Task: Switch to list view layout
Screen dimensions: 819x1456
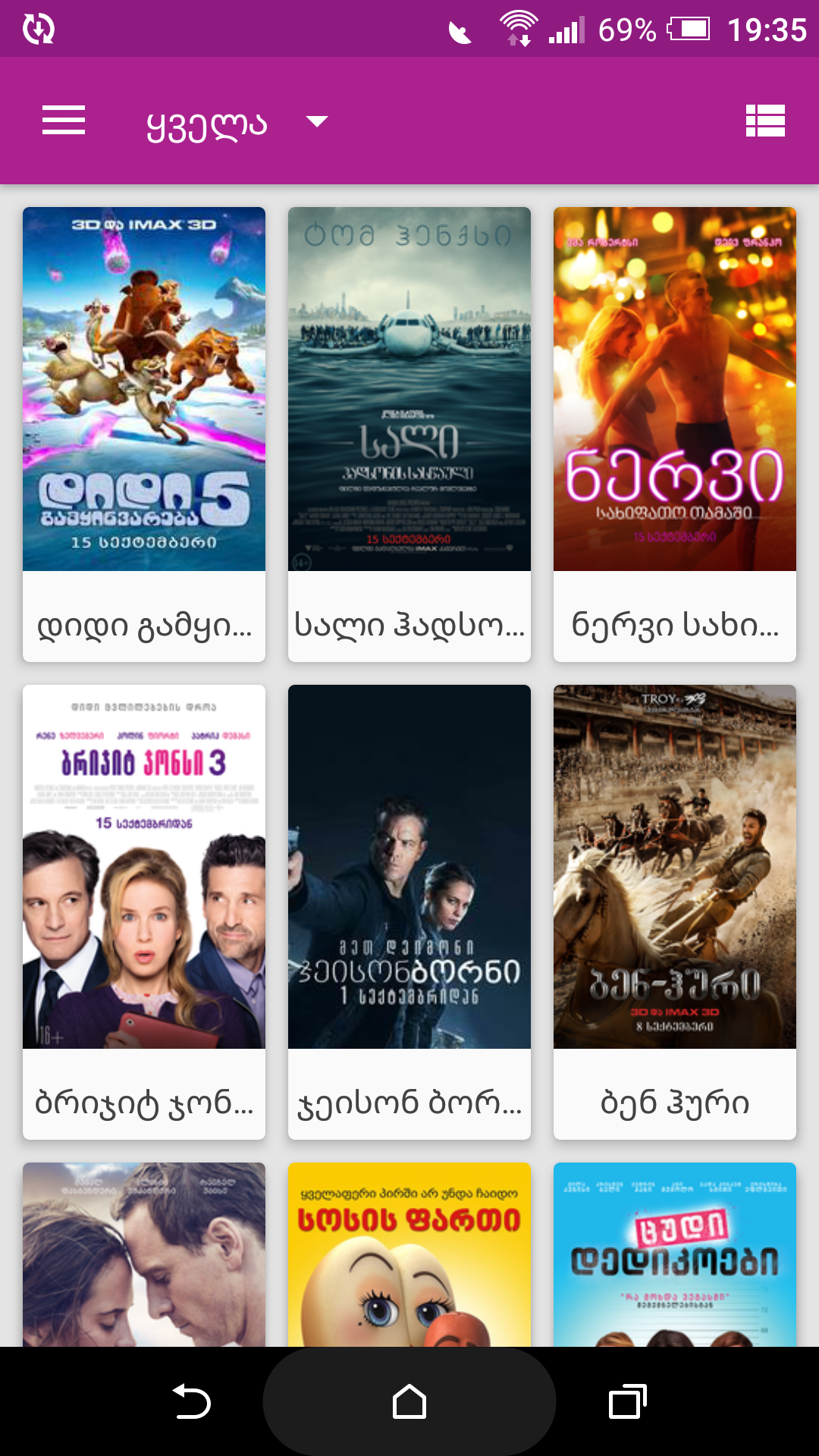Action: [765, 121]
